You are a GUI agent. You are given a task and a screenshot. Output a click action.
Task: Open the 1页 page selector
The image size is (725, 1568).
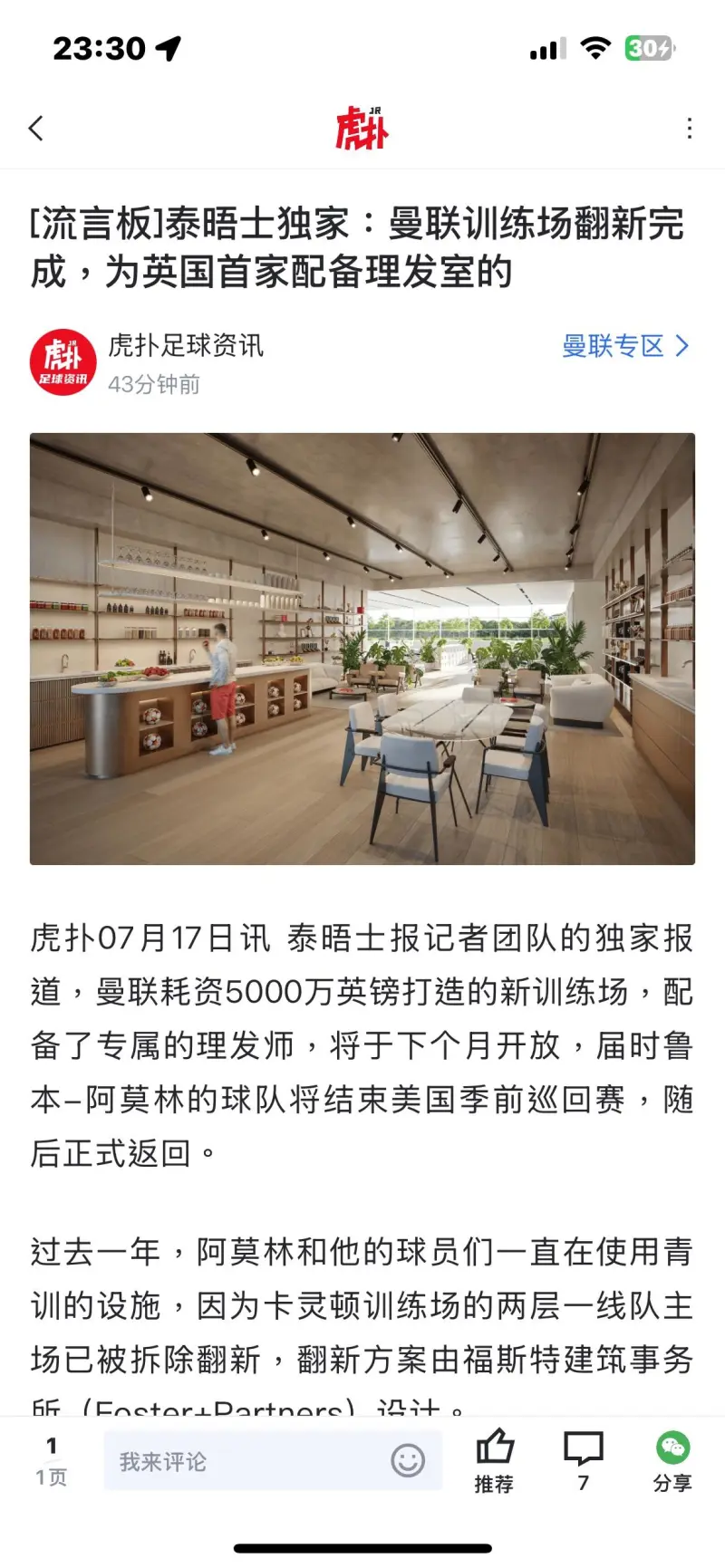(52, 1460)
